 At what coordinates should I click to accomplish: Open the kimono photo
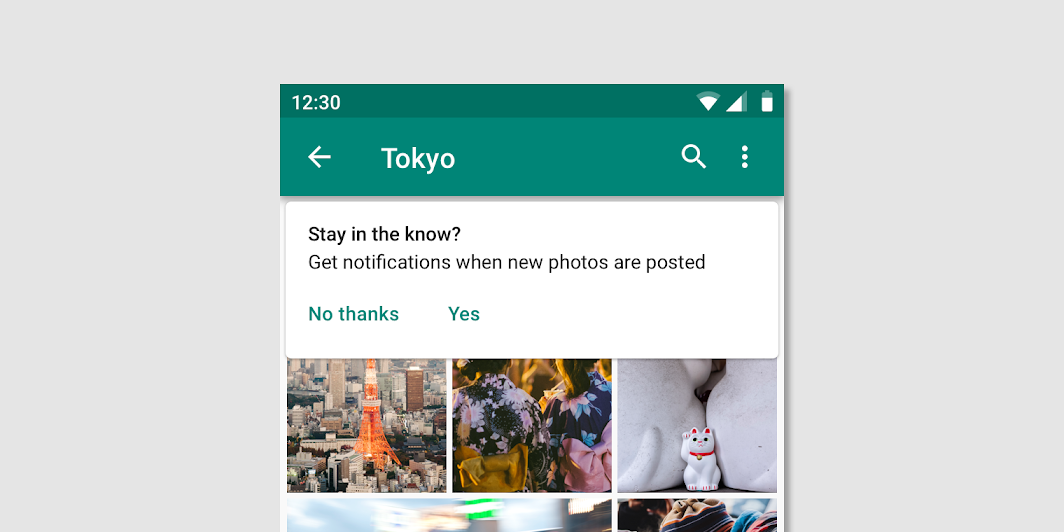click(x=531, y=425)
